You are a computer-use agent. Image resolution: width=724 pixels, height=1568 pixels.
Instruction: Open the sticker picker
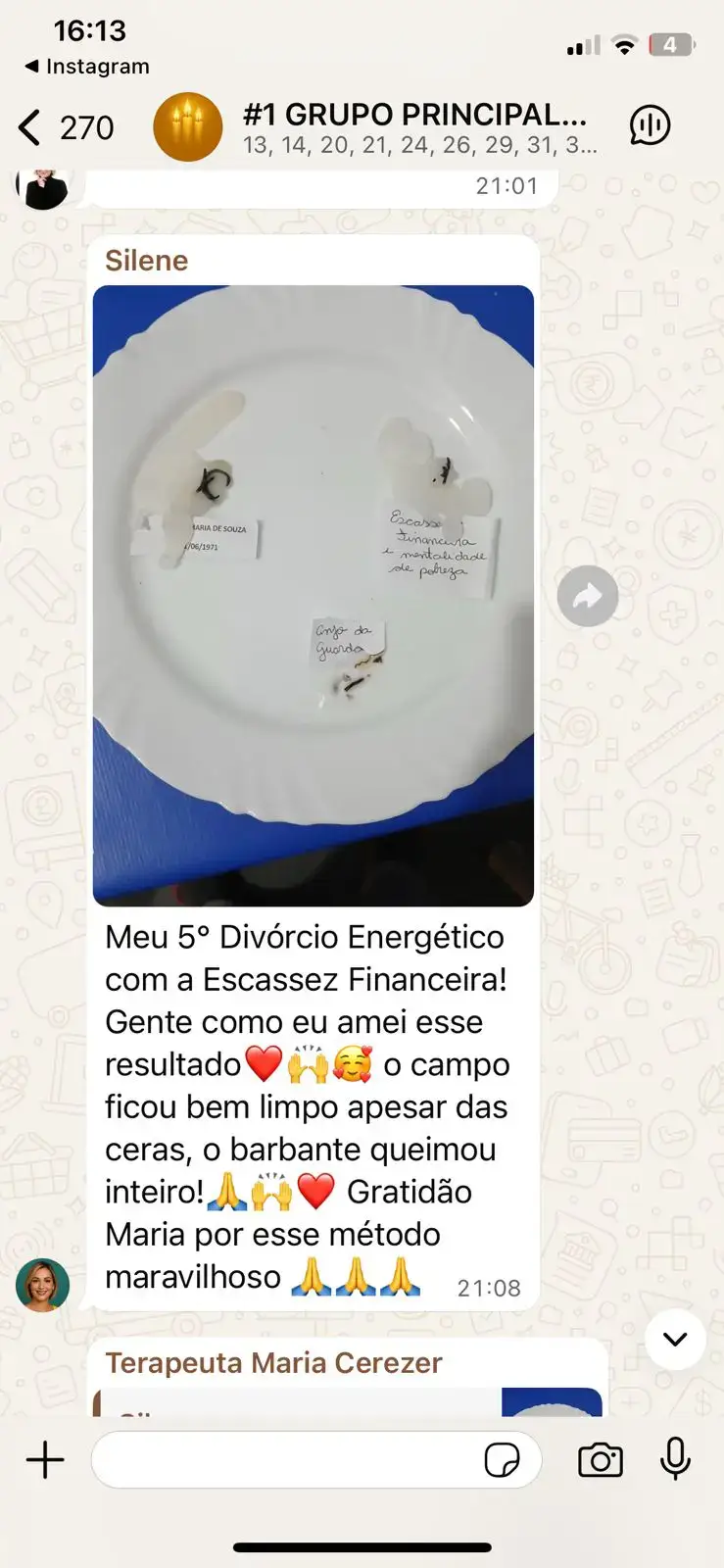(503, 1460)
